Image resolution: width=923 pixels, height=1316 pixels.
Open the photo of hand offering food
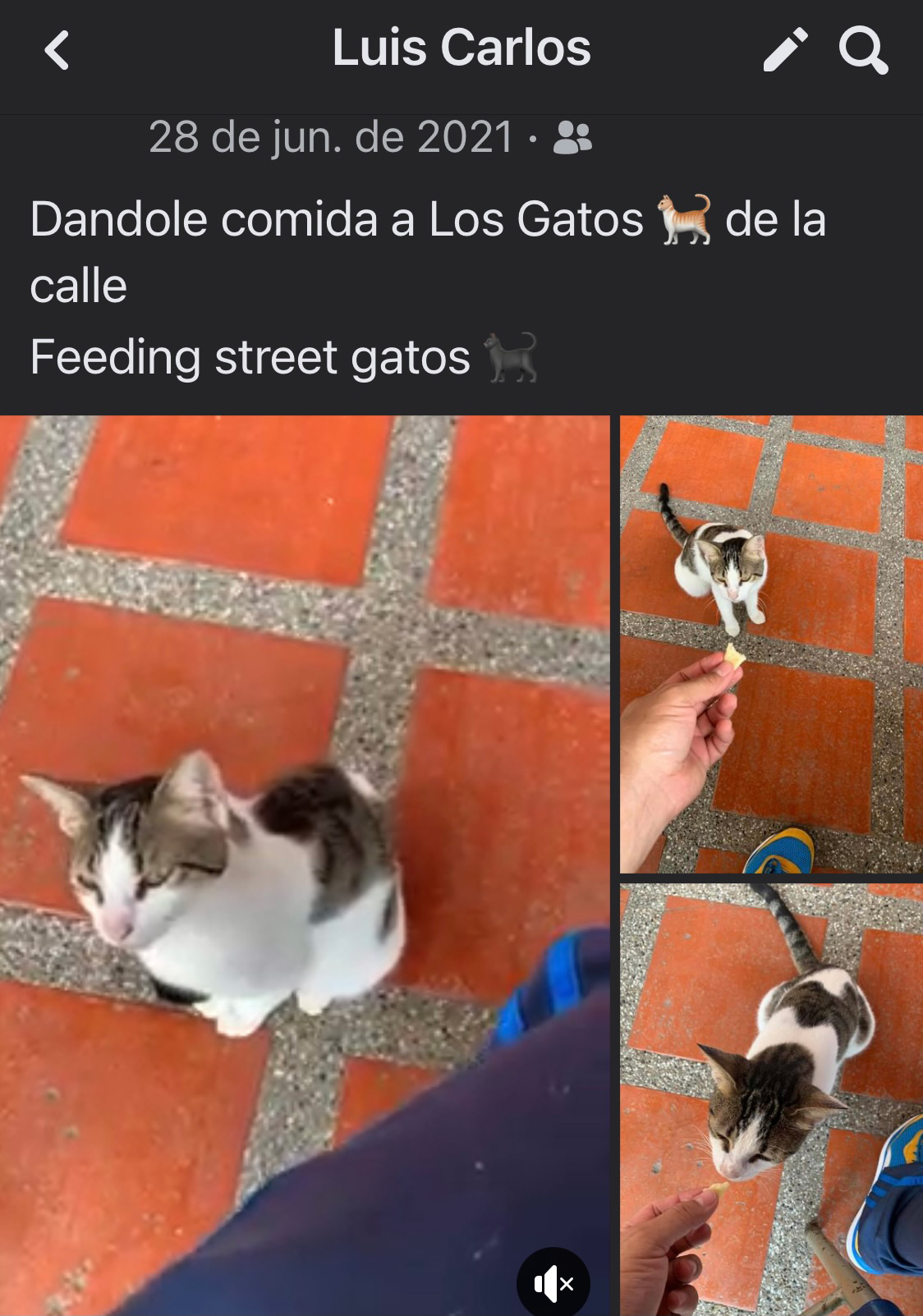click(770, 644)
